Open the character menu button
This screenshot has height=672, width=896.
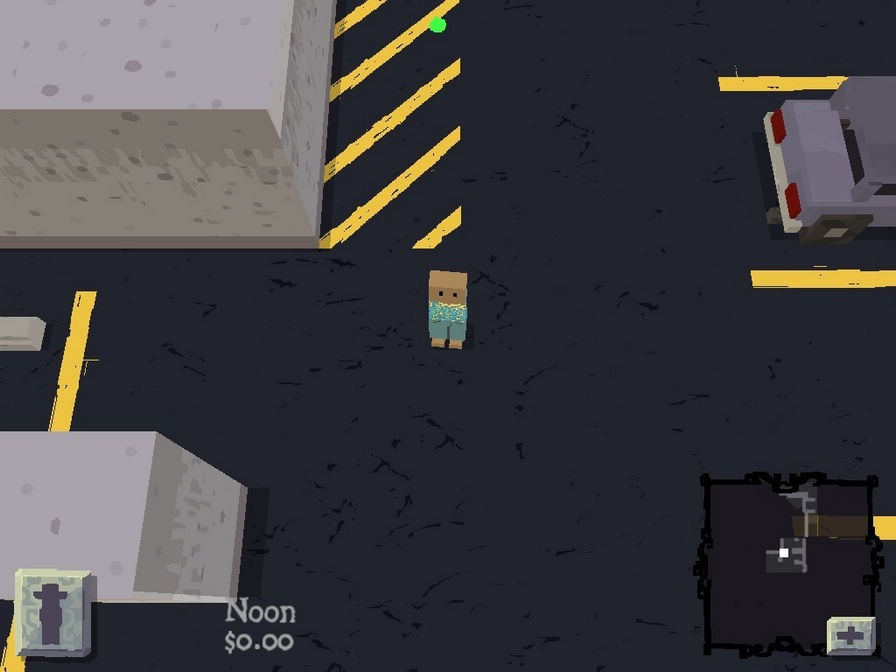point(52,613)
